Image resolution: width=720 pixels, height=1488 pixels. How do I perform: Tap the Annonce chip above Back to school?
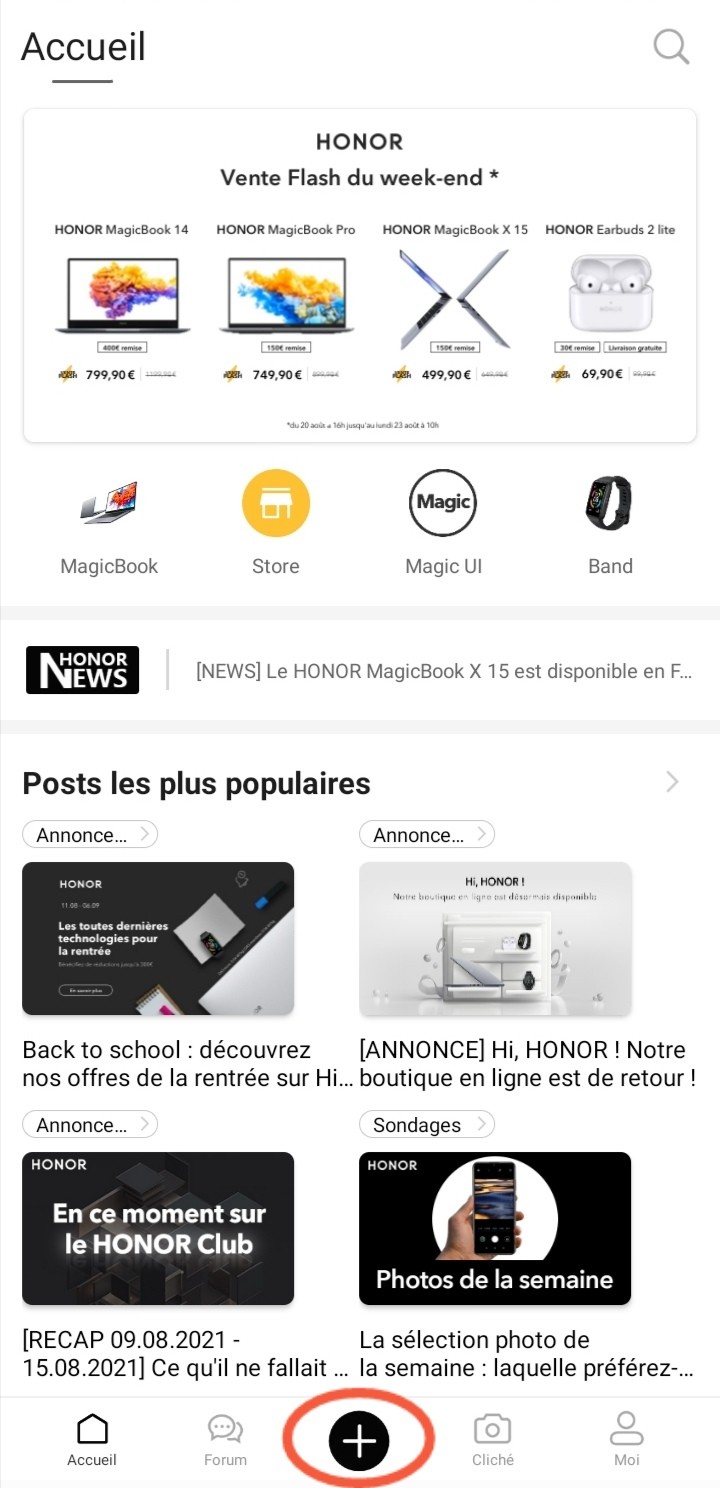tap(90, 835)
